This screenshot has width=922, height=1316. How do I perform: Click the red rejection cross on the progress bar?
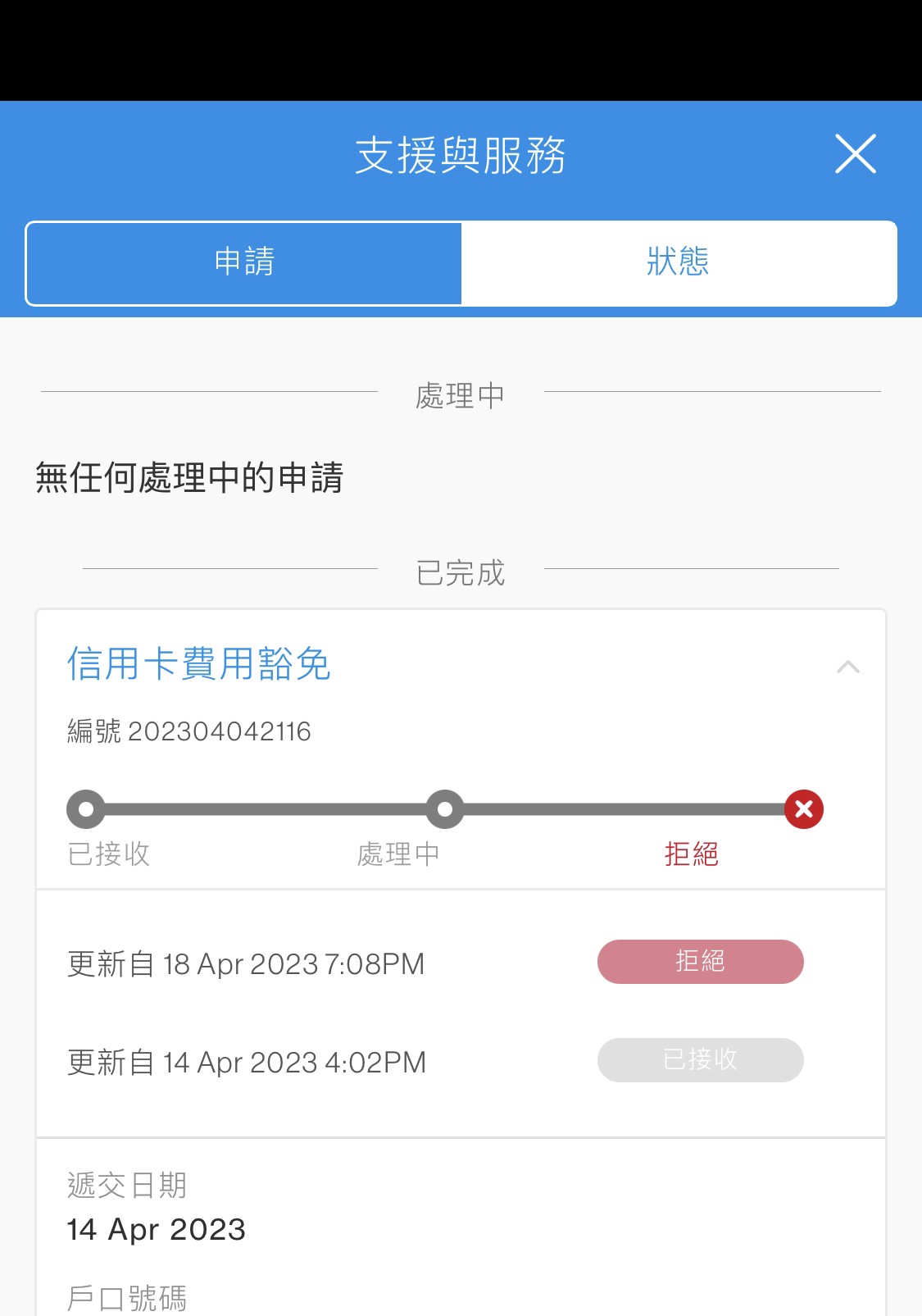pyautogui.click(x=802, y=808)
